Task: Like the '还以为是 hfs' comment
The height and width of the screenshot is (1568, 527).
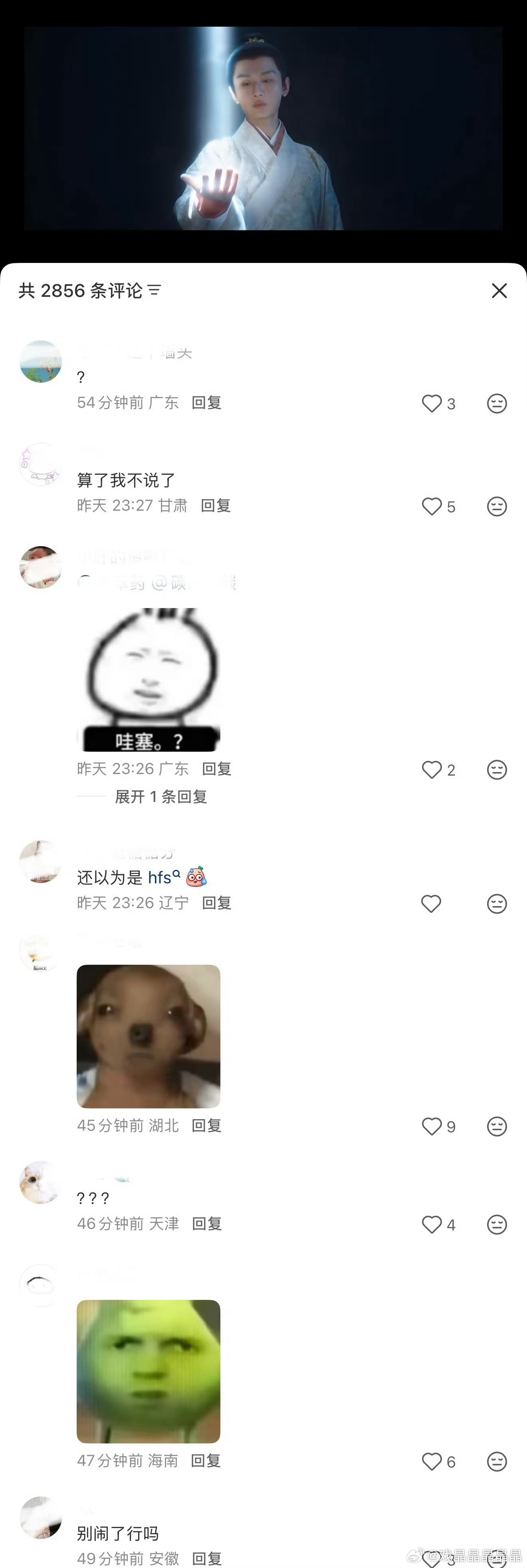Action: pos(431,904)
